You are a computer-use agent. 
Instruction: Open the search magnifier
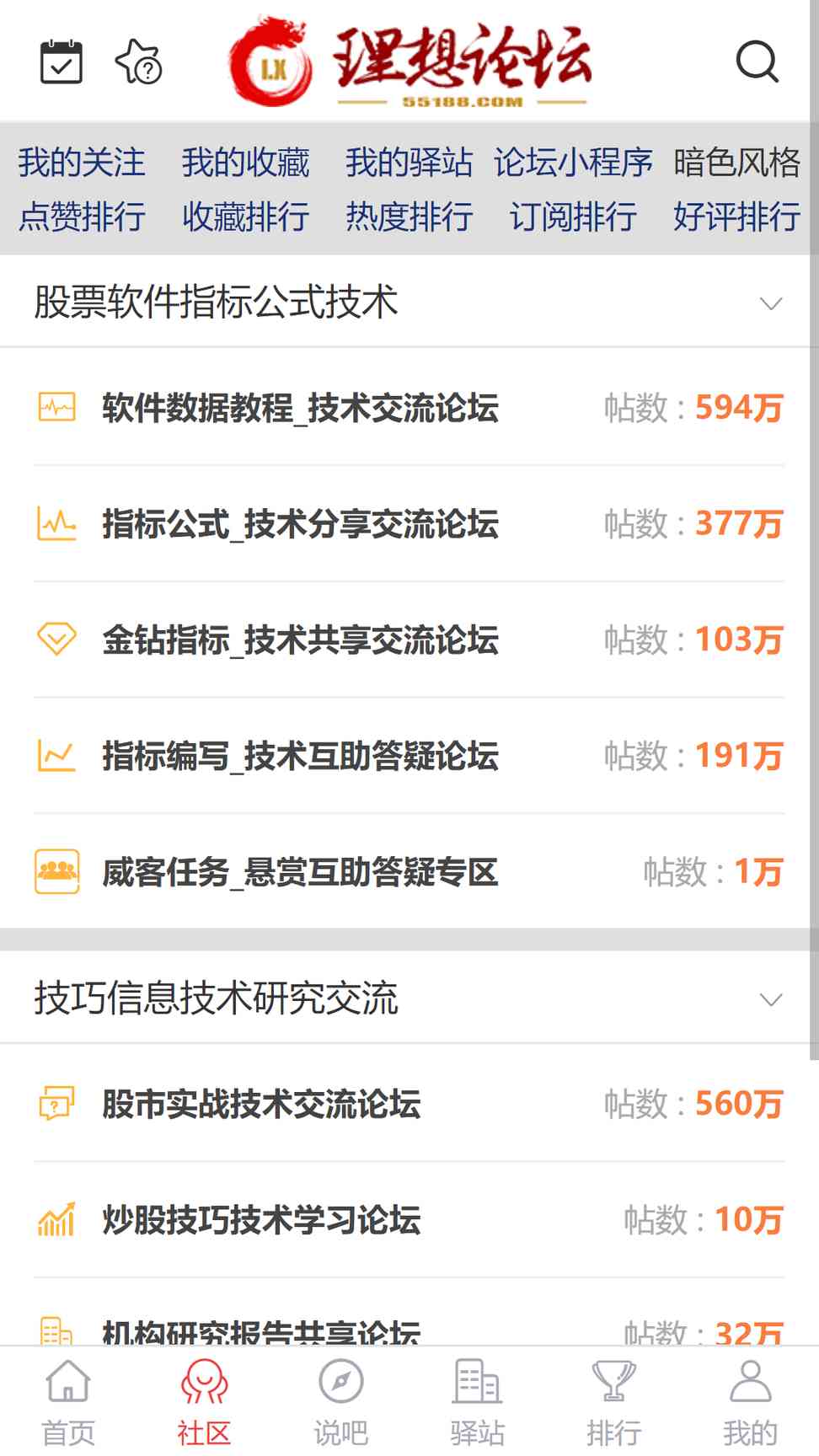coord(757,62)
